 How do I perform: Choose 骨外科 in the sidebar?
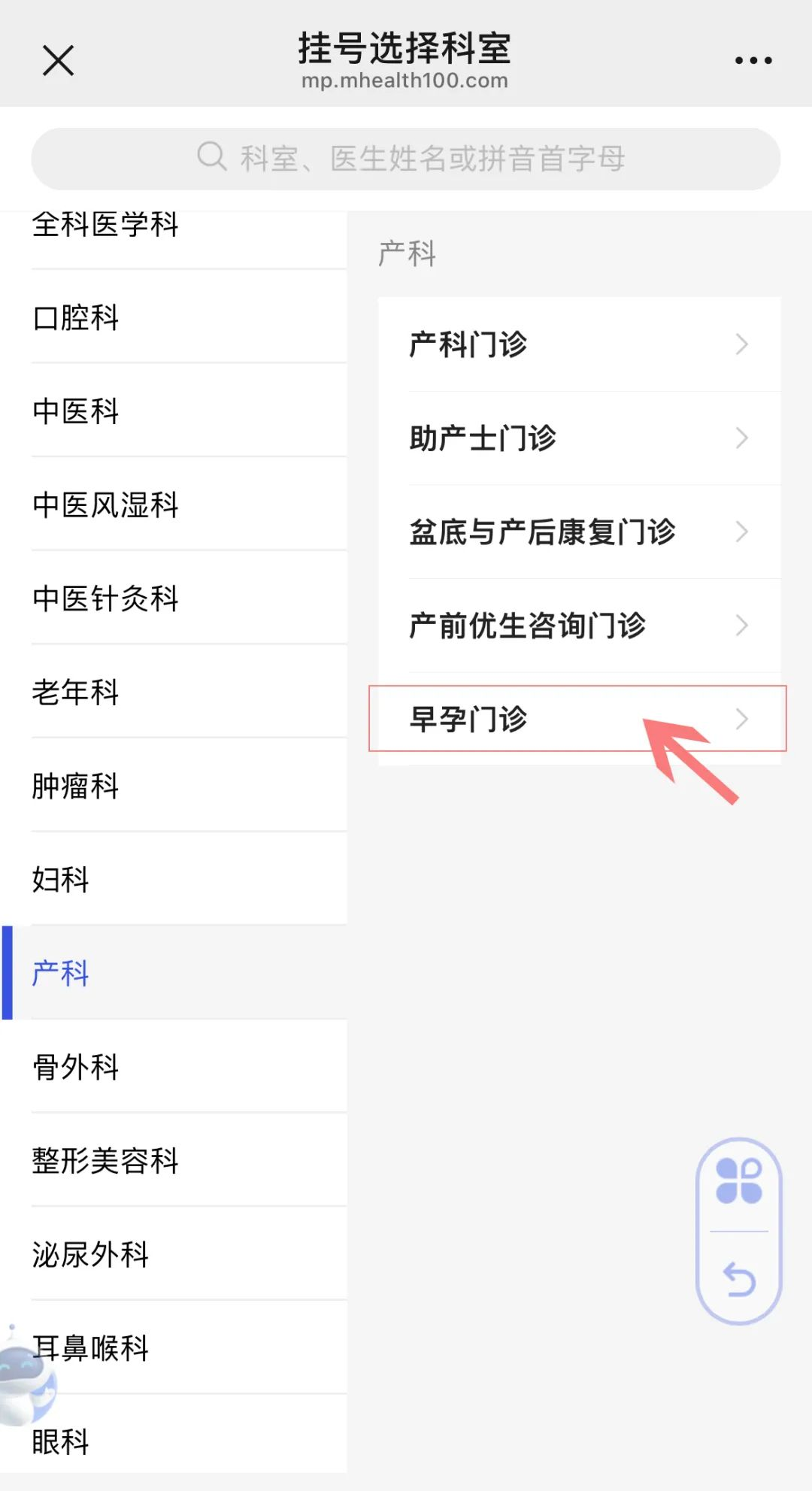point(173,1066)
